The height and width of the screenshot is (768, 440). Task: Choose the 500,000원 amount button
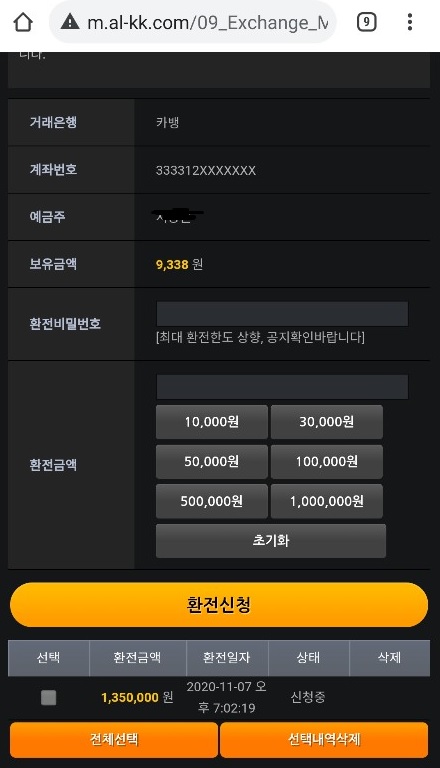point(212,501)
